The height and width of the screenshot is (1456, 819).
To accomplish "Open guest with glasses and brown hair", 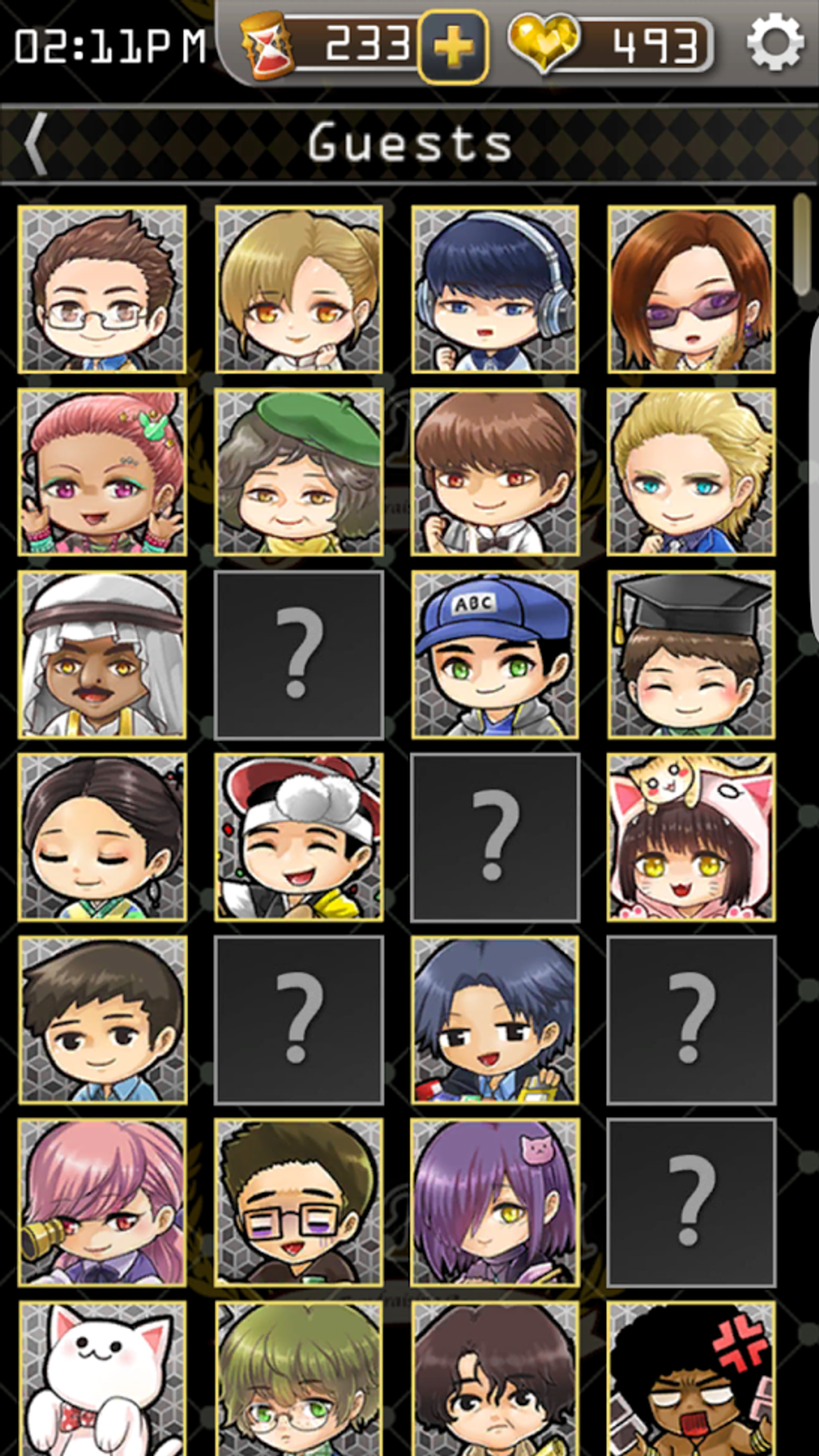I will [102, 289].
